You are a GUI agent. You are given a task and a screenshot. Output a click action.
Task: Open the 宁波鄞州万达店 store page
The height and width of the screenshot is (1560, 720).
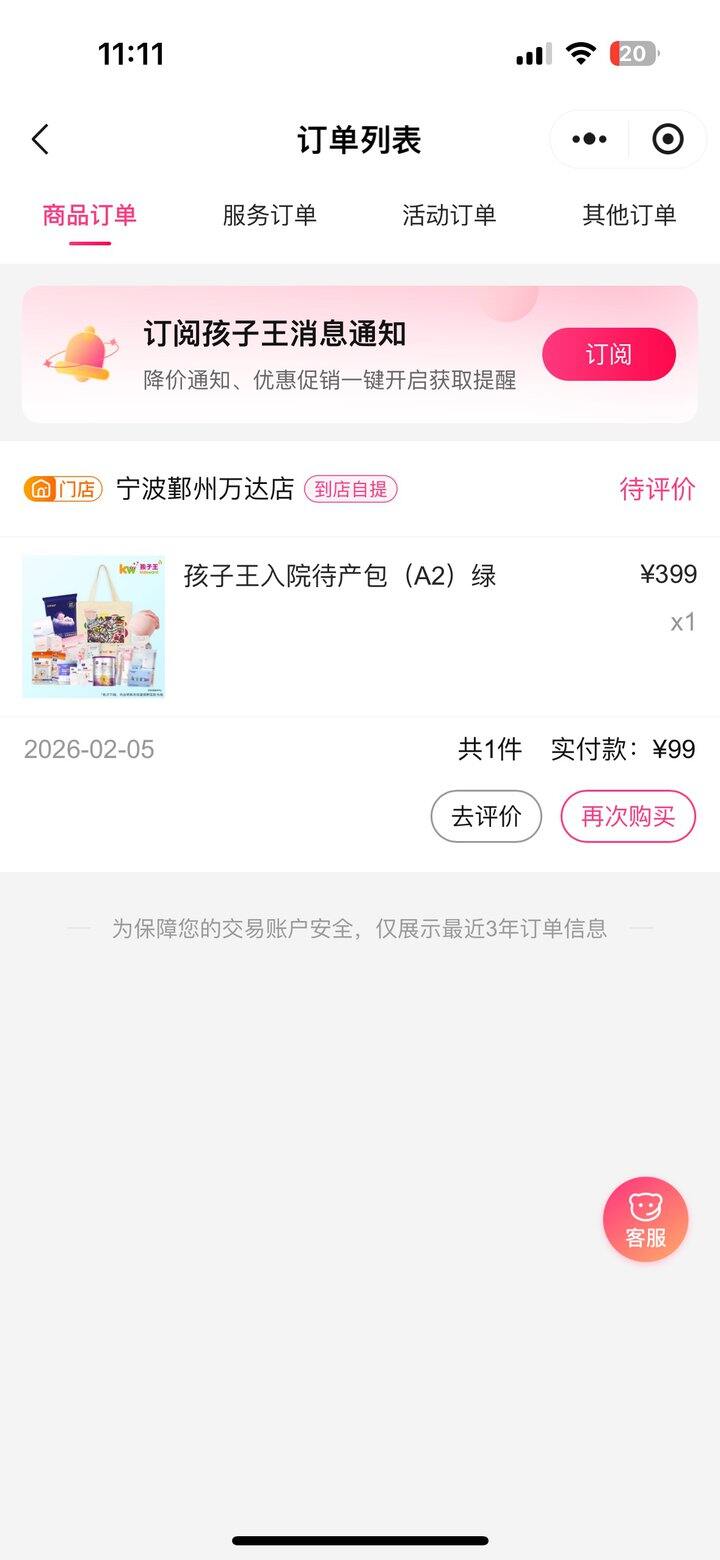point(205,489)
